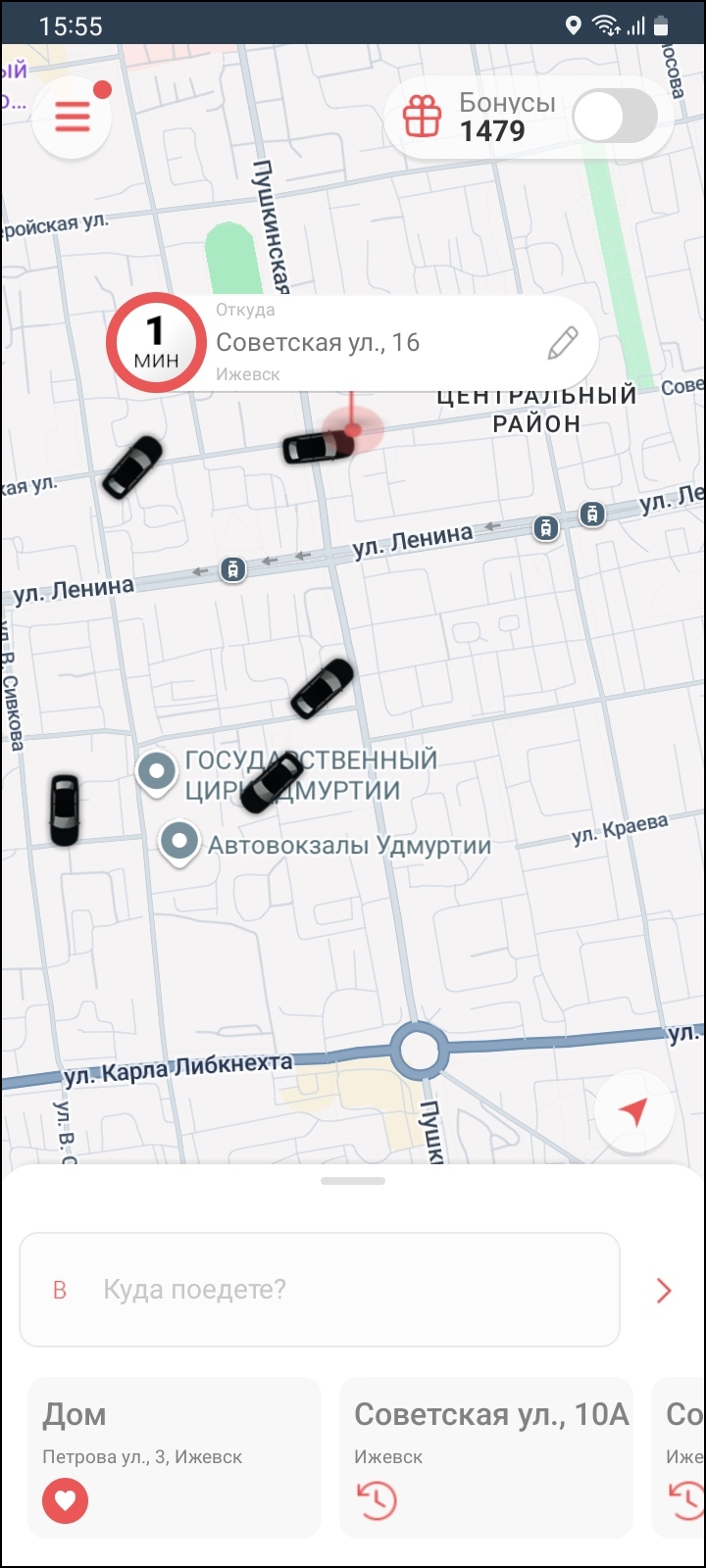Tap the Куда поедете? destination field

click(320, 1290)
